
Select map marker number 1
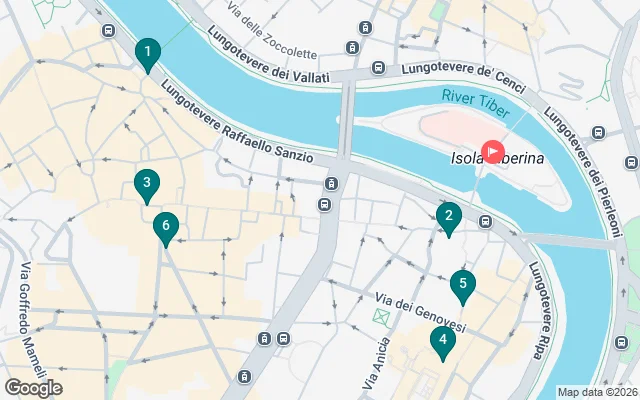point(147,53)
